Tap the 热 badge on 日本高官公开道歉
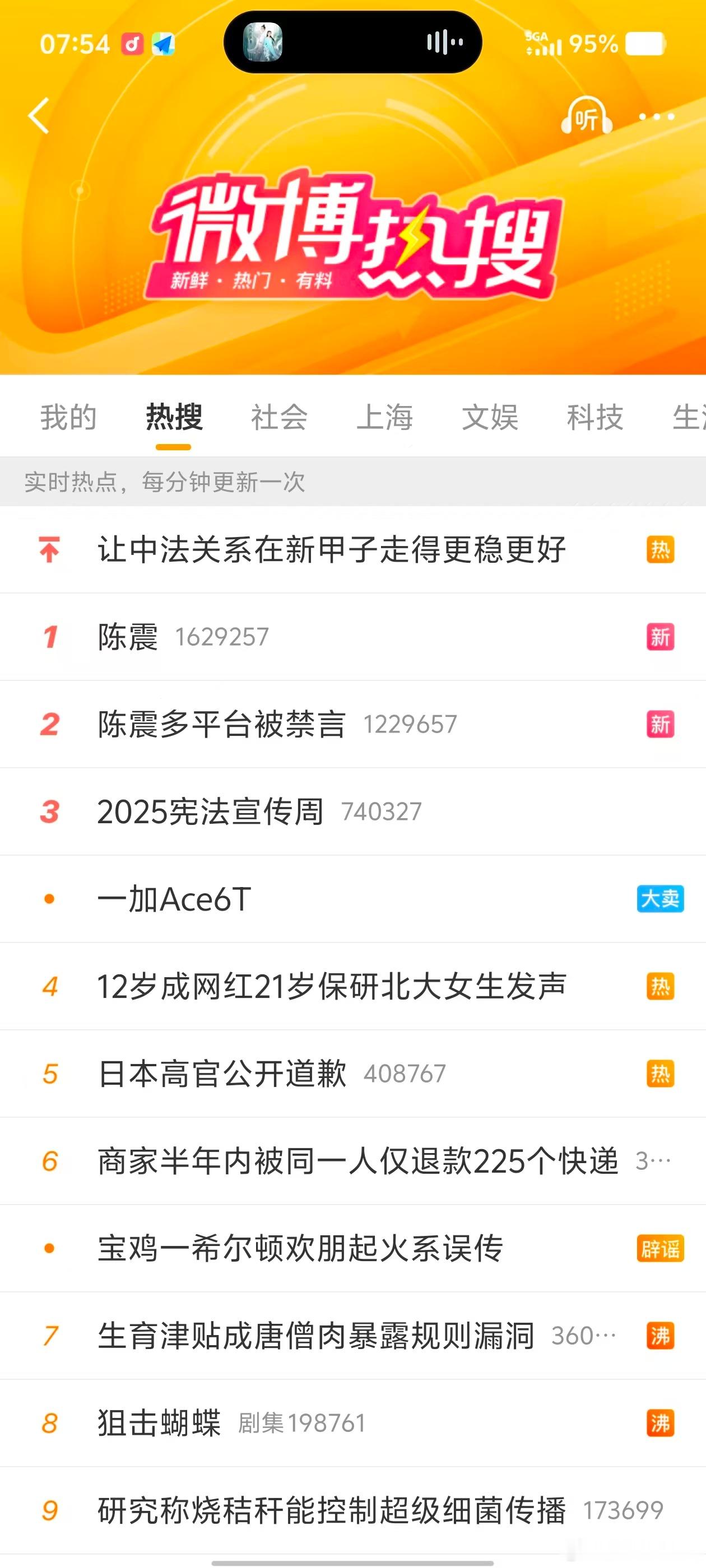This screenshot has height=1568, width=706. tap(659, 1073)
